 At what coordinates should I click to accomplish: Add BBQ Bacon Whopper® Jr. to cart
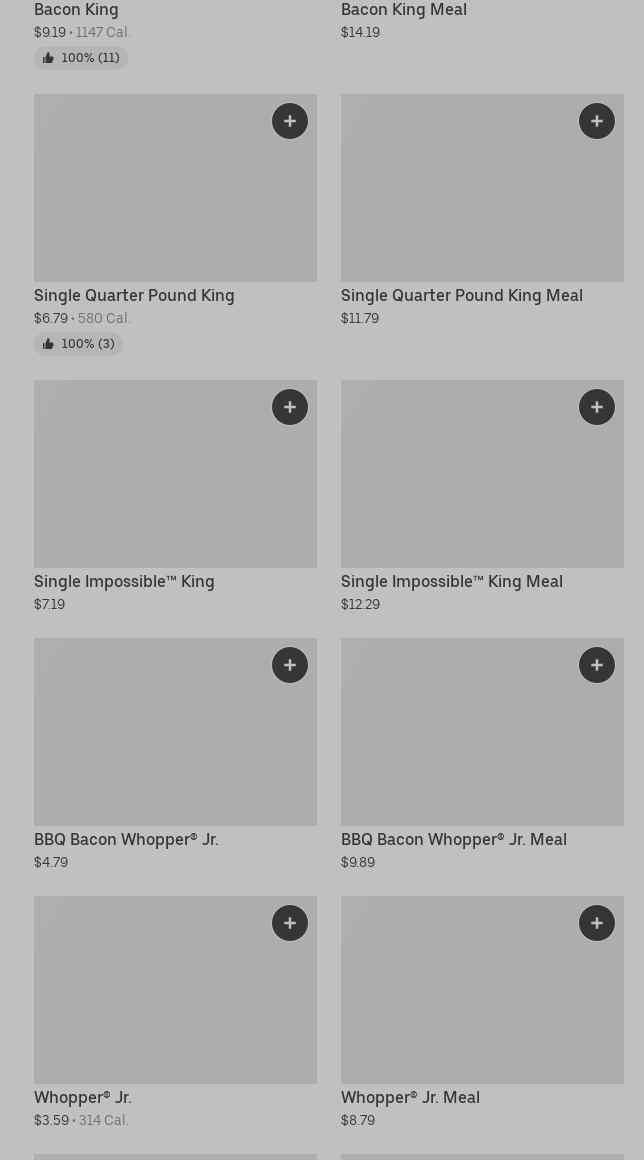point(290,665)
